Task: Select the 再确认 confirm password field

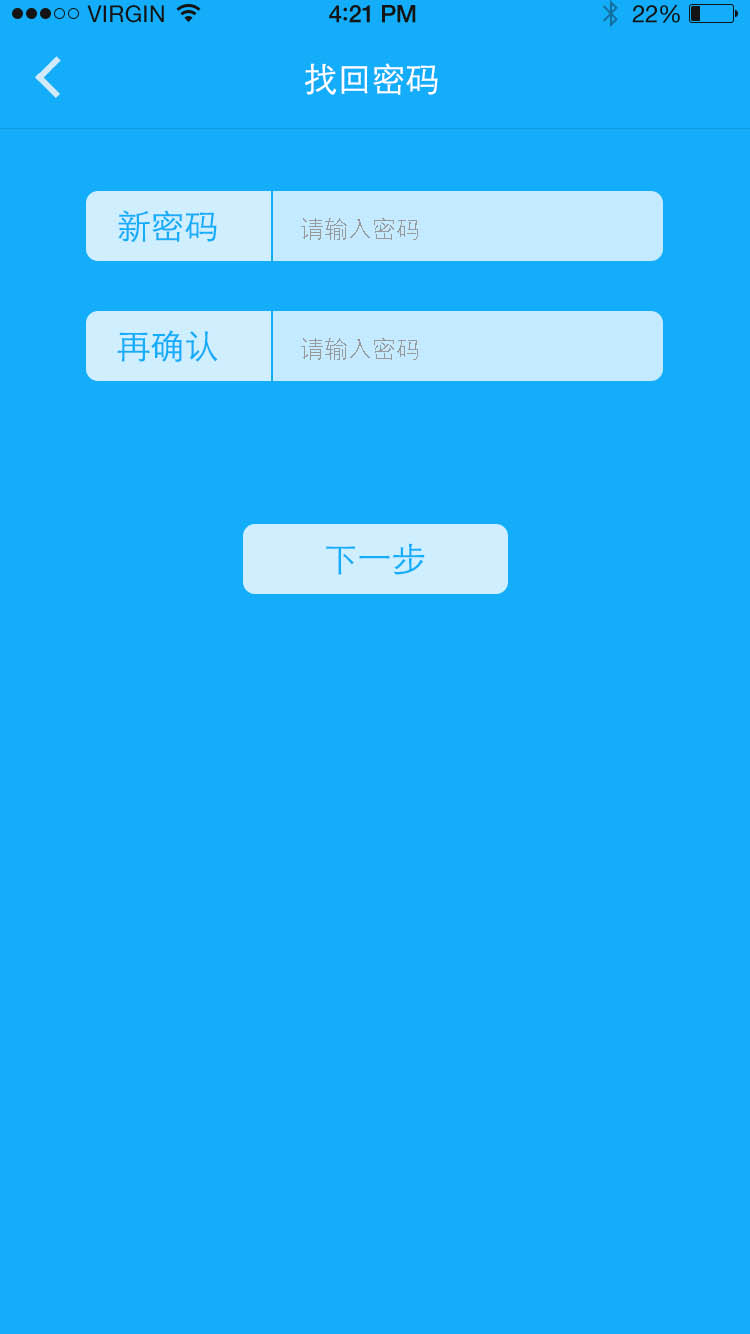Action: click(466, 347)
